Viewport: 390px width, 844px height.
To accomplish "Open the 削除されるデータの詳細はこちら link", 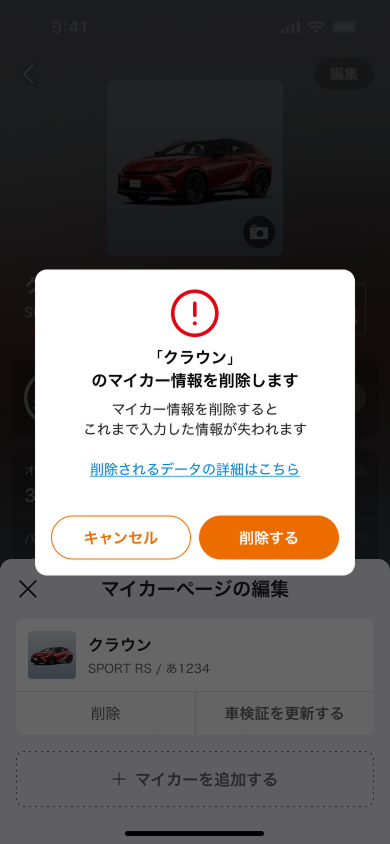I will point(195,469).
